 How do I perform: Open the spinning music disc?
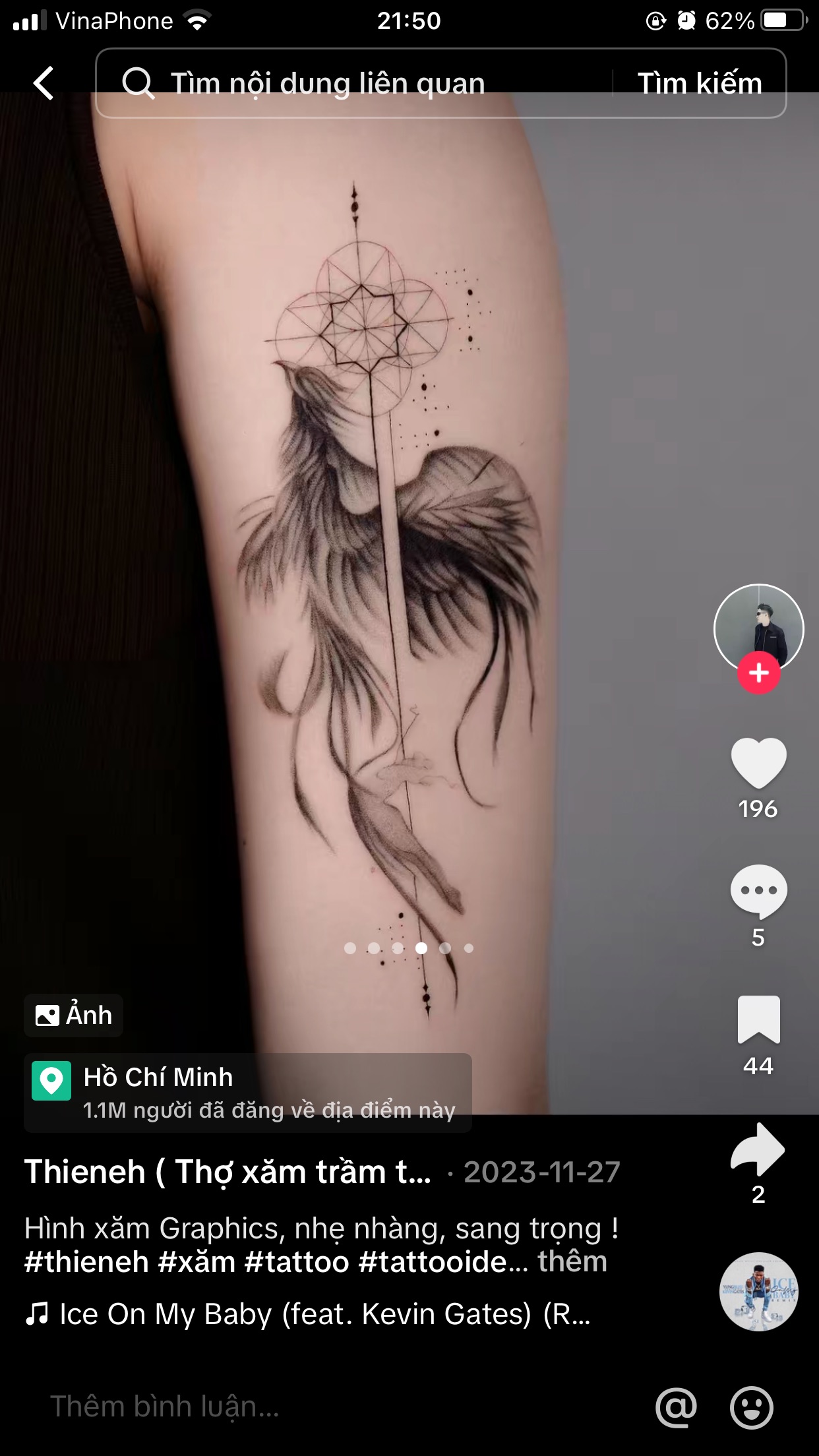point(758,1291)
